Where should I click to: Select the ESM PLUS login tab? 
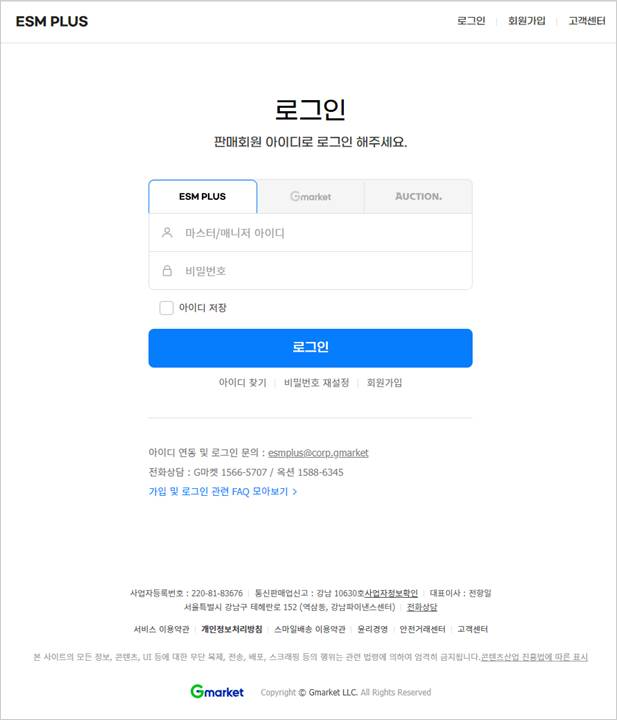(203, 197)
